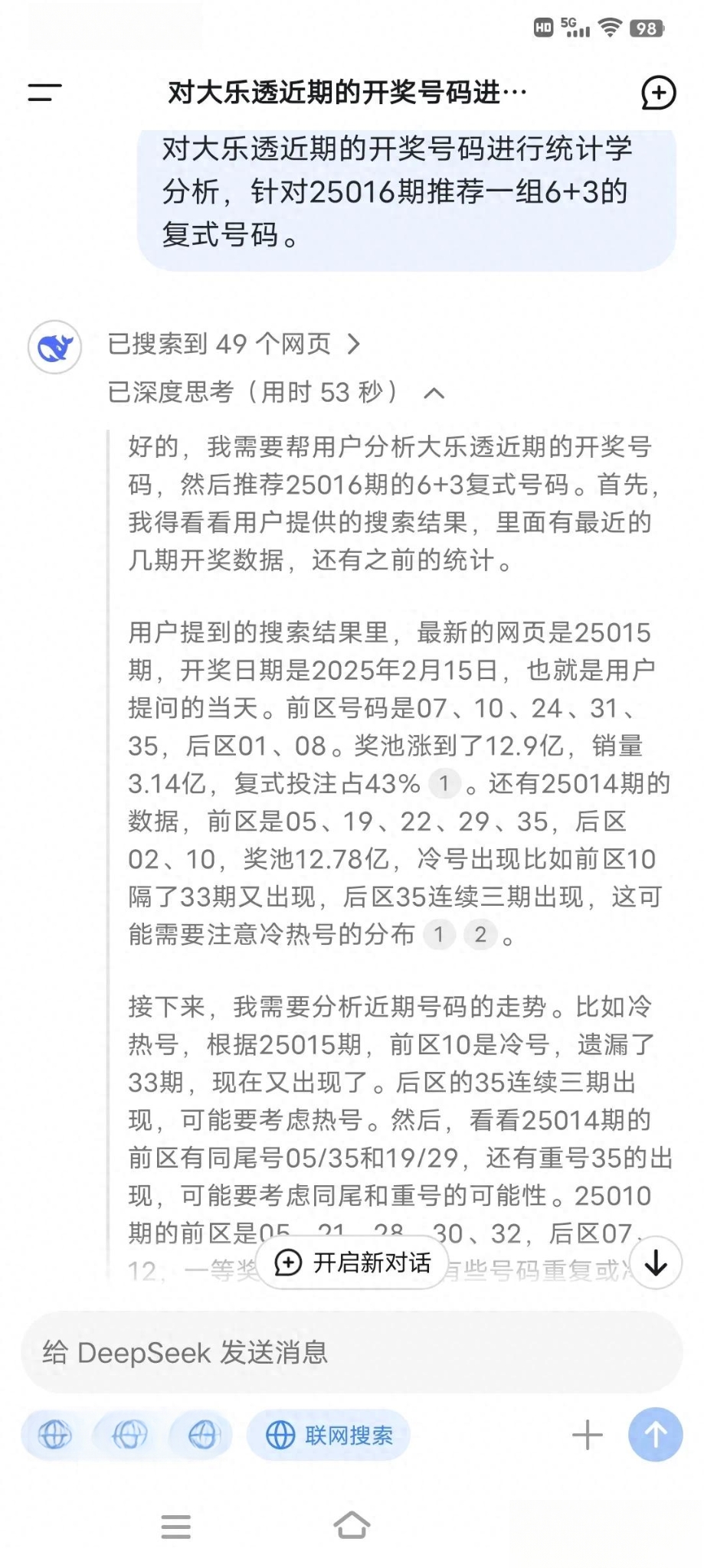
Task: Open system recent apps menu button
Action: click(x=175, y=1526)
